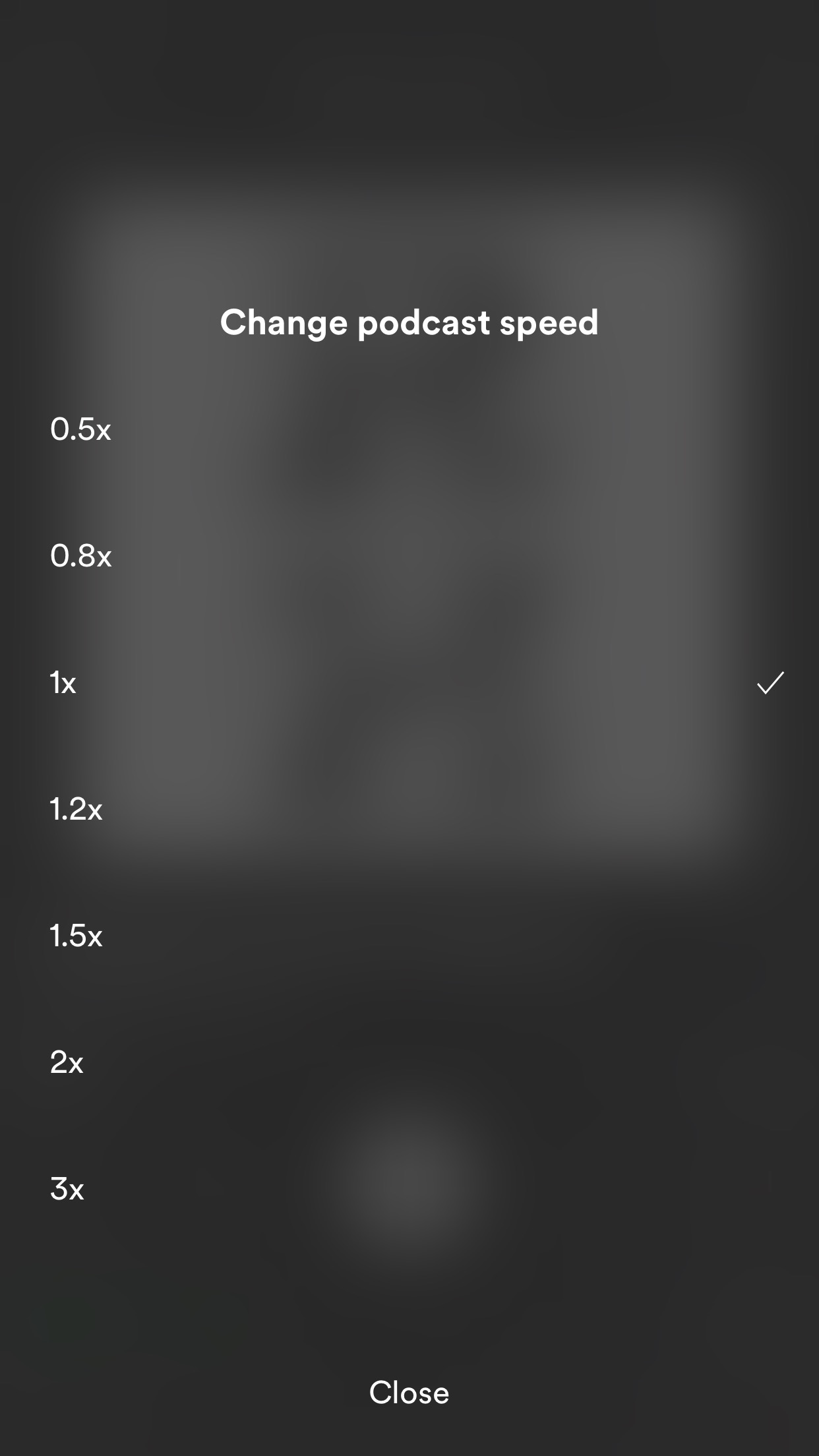Switch speed to 1.5x

[76, 936]
